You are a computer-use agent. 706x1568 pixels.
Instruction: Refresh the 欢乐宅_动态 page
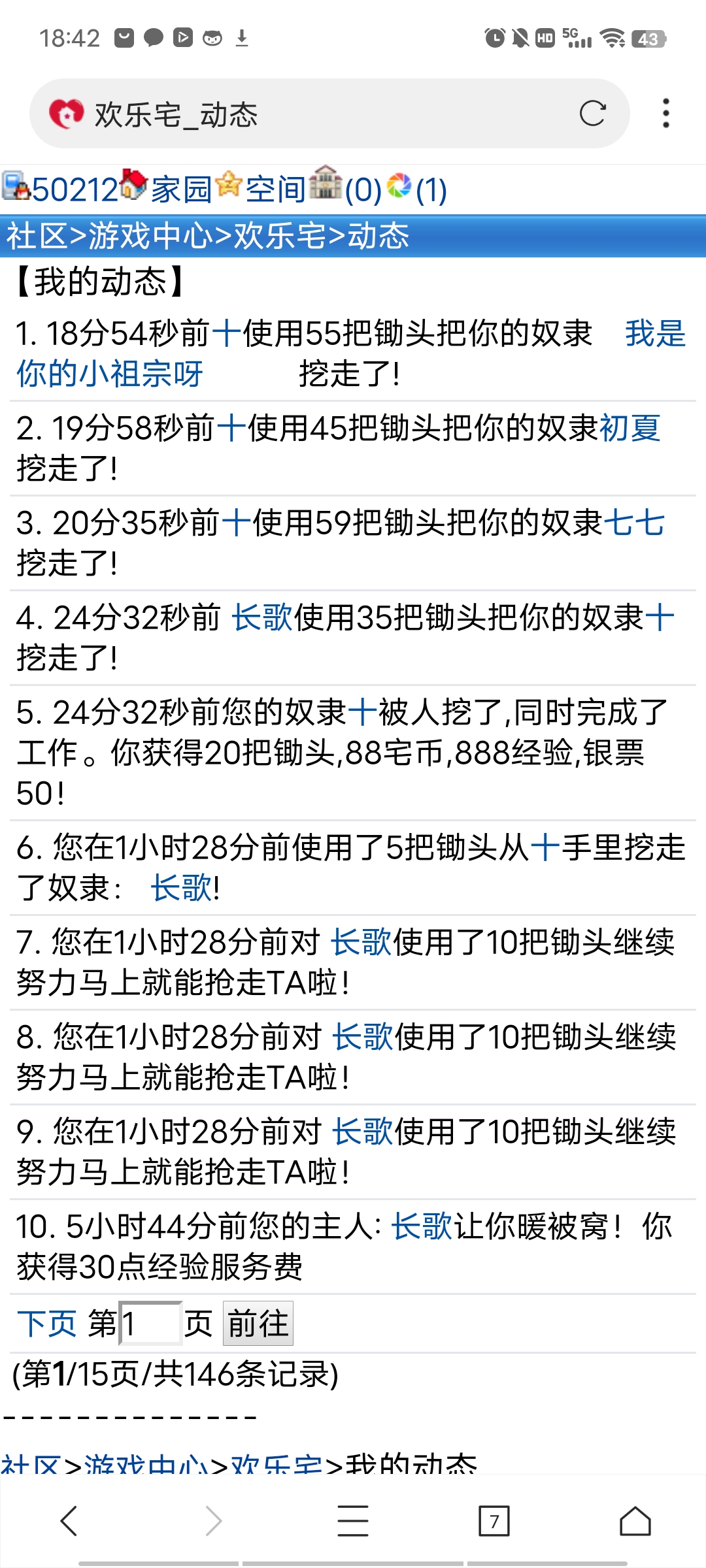pos(592,114)
